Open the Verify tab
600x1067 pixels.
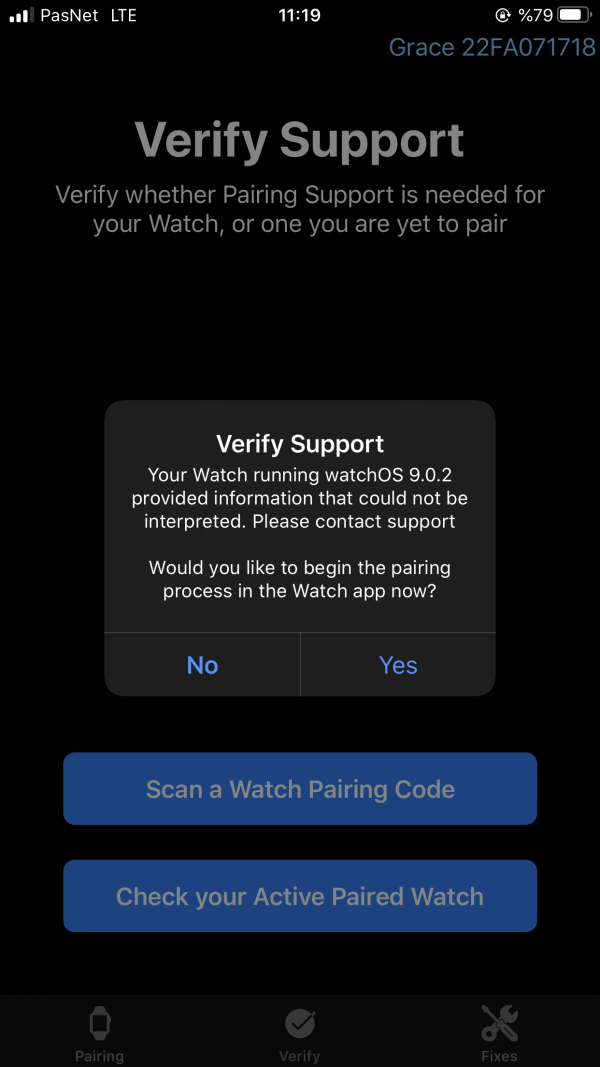coord(300,1033)
